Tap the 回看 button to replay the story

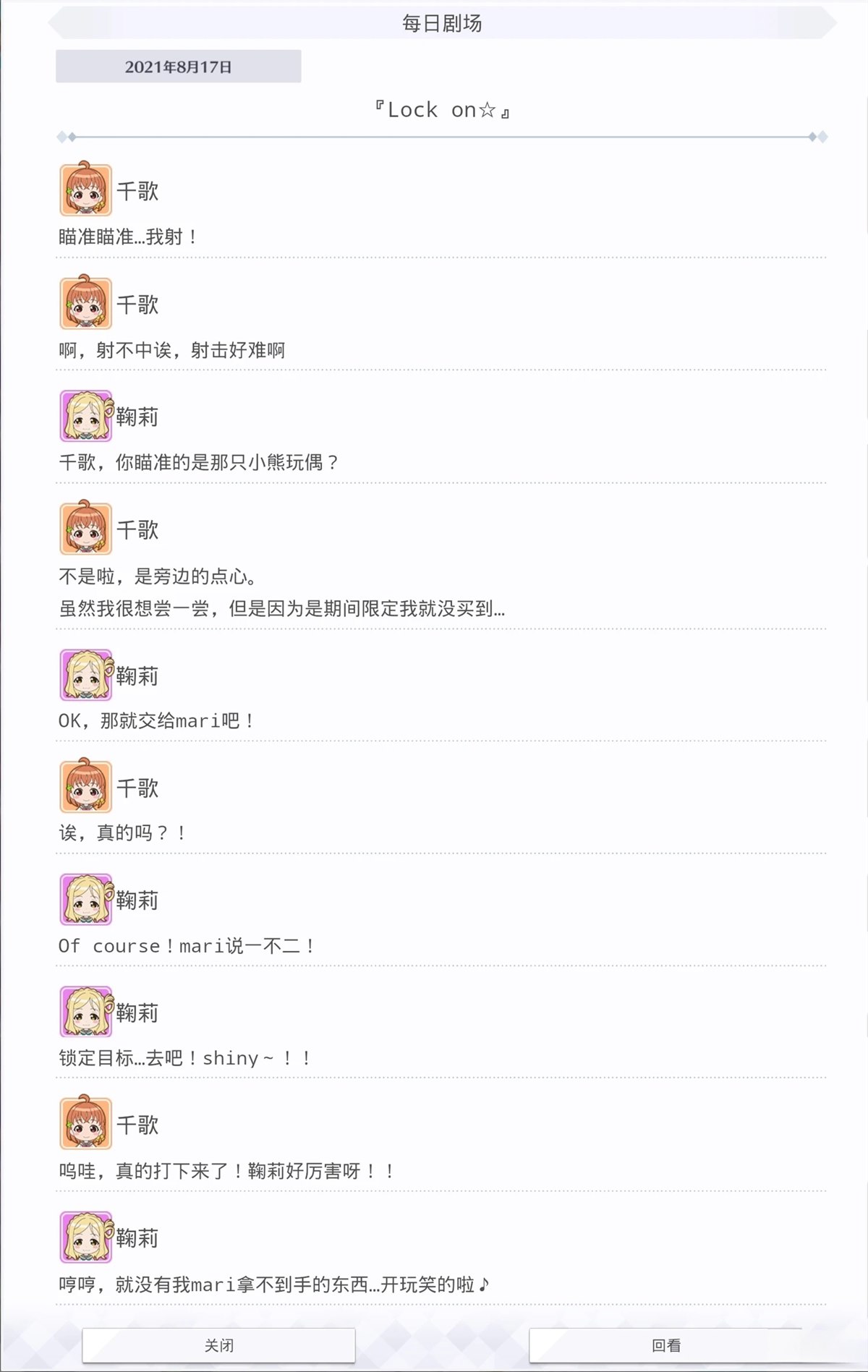pyautogui.click(x=665, y=1345)
